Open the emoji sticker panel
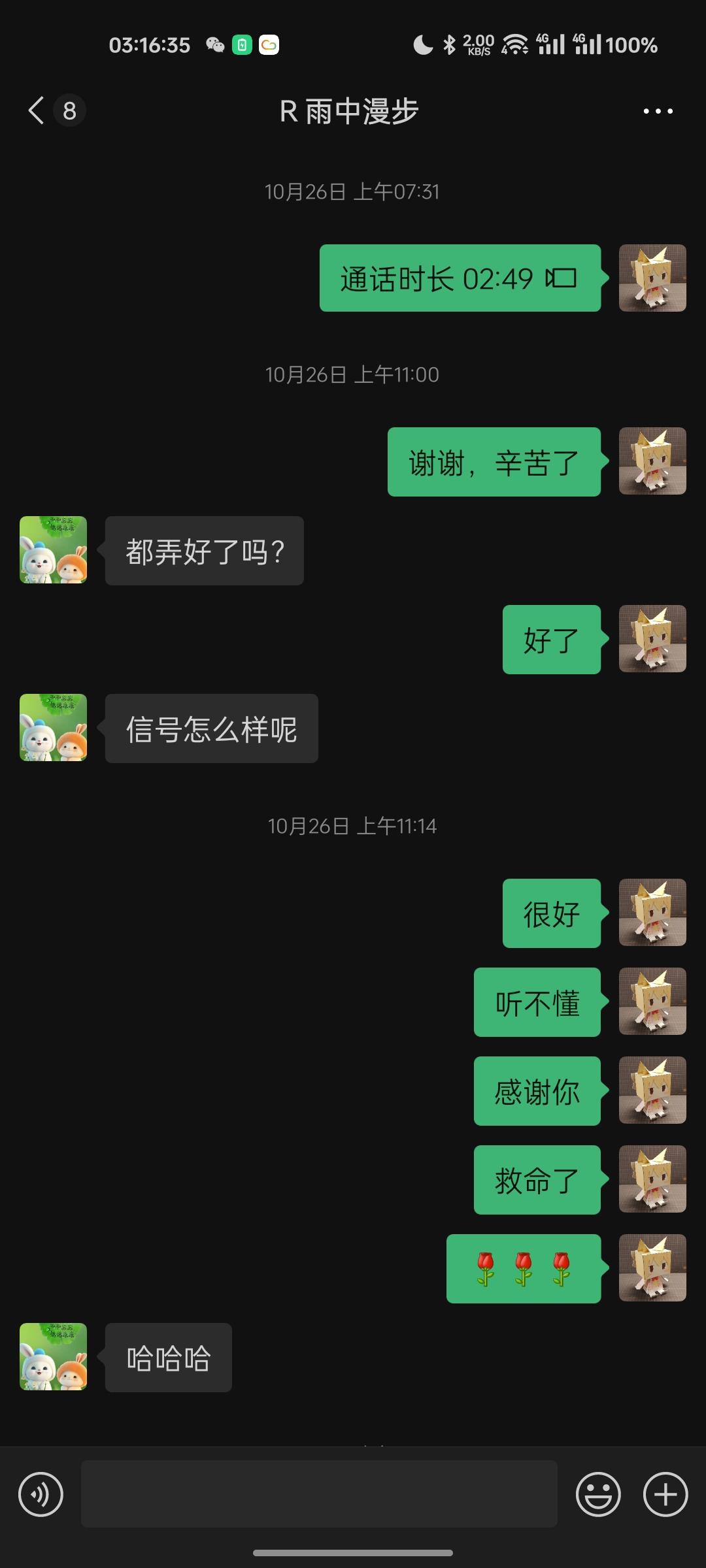The image size is (706, 1568). [598, 1494]
